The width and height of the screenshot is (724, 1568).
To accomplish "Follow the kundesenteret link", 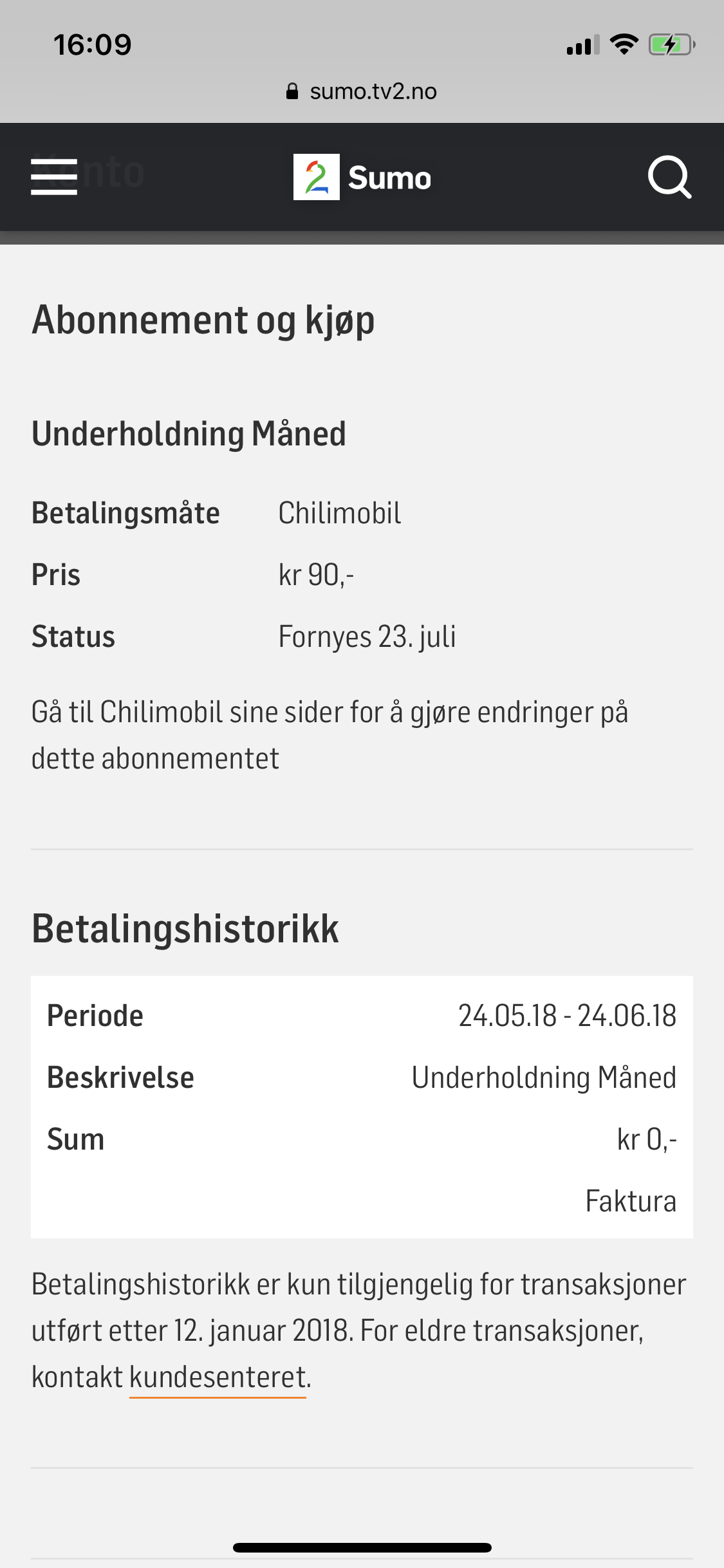I will click(x=218, y=1378).
